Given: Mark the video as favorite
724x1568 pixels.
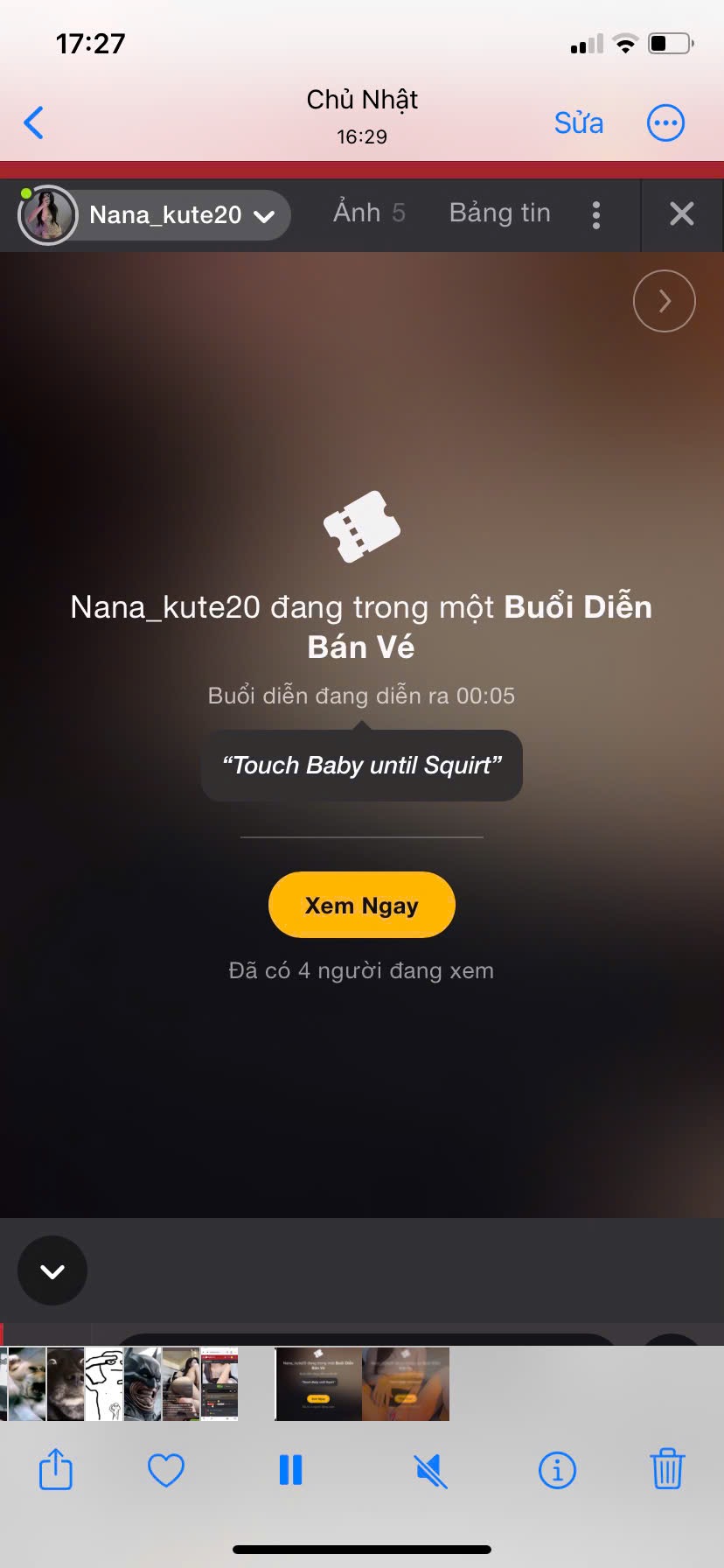Looking at the screenshot, I should click(166, 1469).
